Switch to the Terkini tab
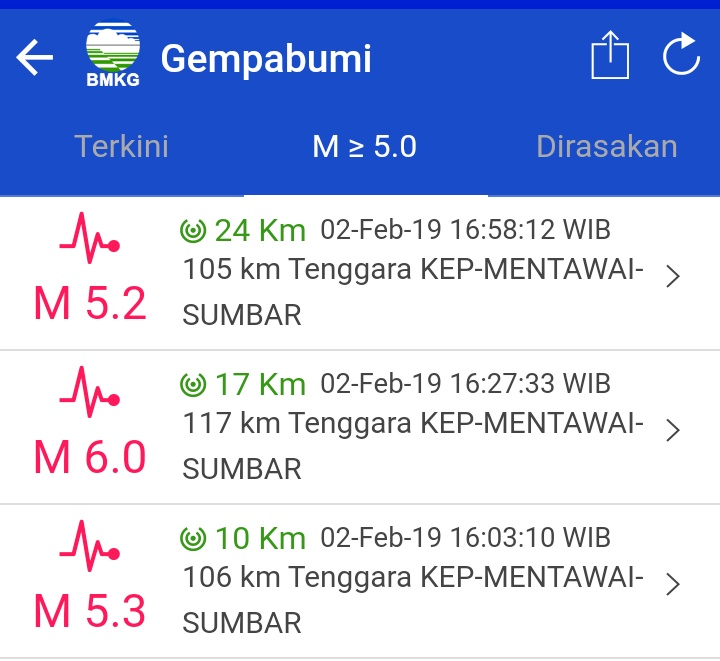The image size is (720, 661). 122,147
